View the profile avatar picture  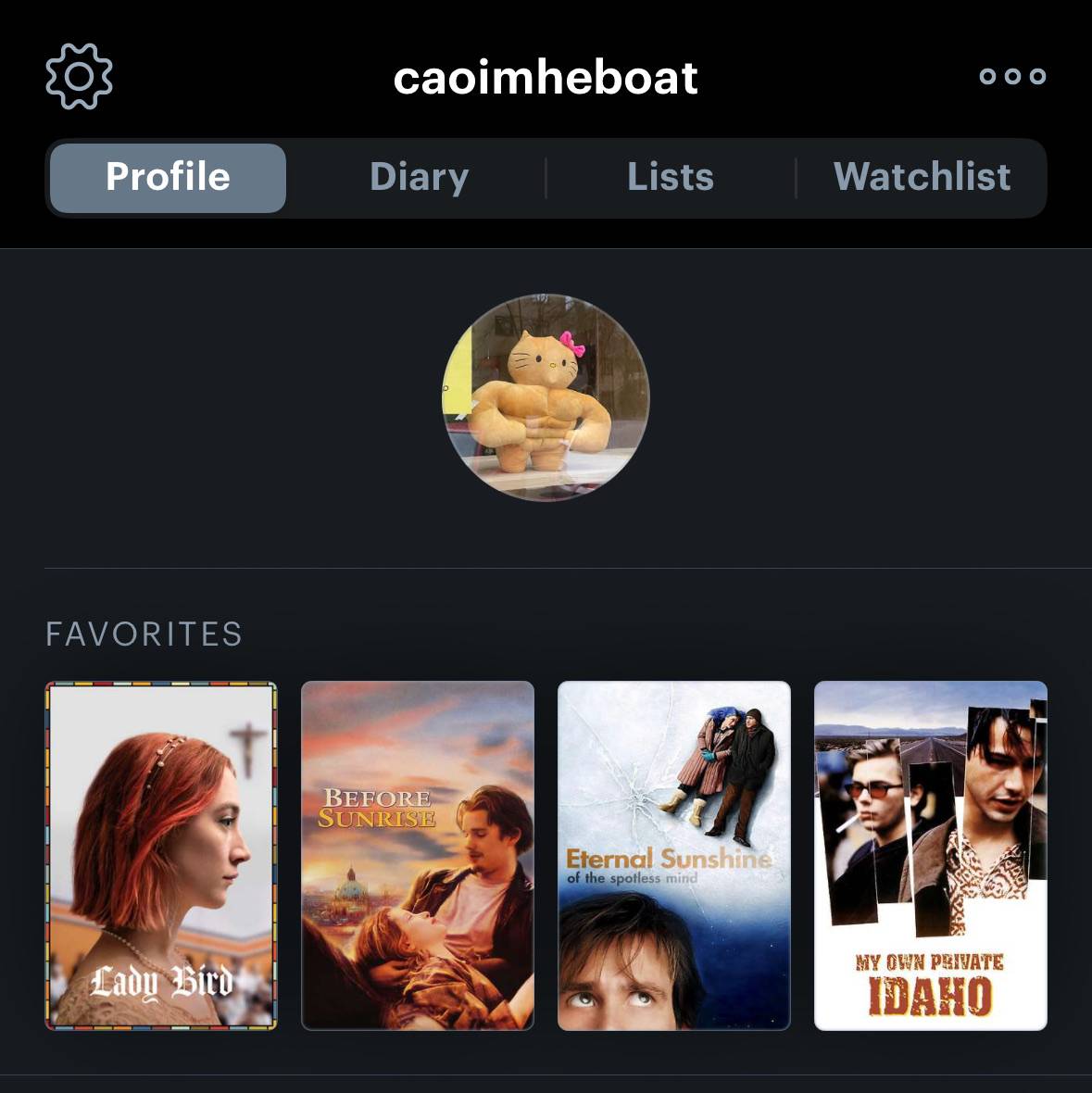(546, 397)
